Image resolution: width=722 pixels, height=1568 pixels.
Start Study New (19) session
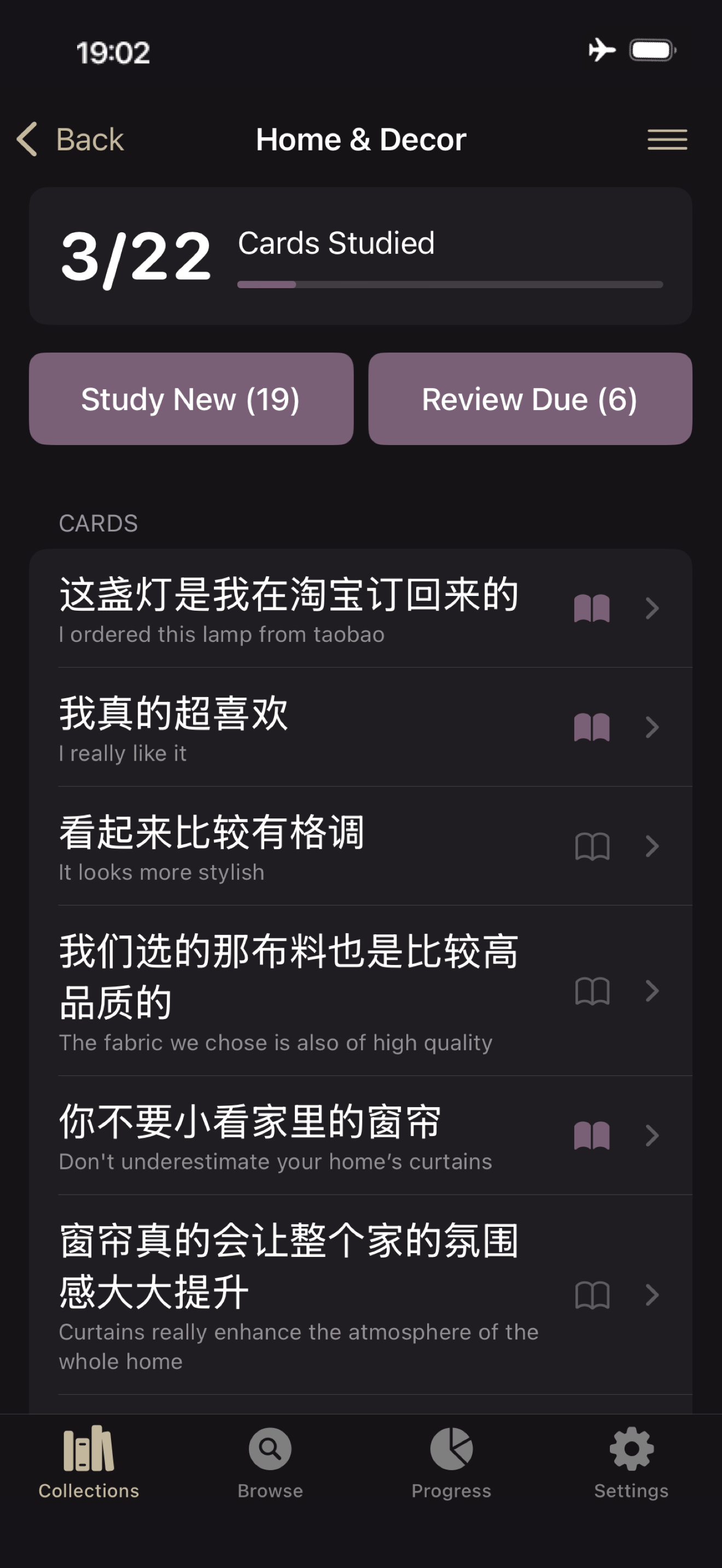pyautogui.click(x=191, y=399)
